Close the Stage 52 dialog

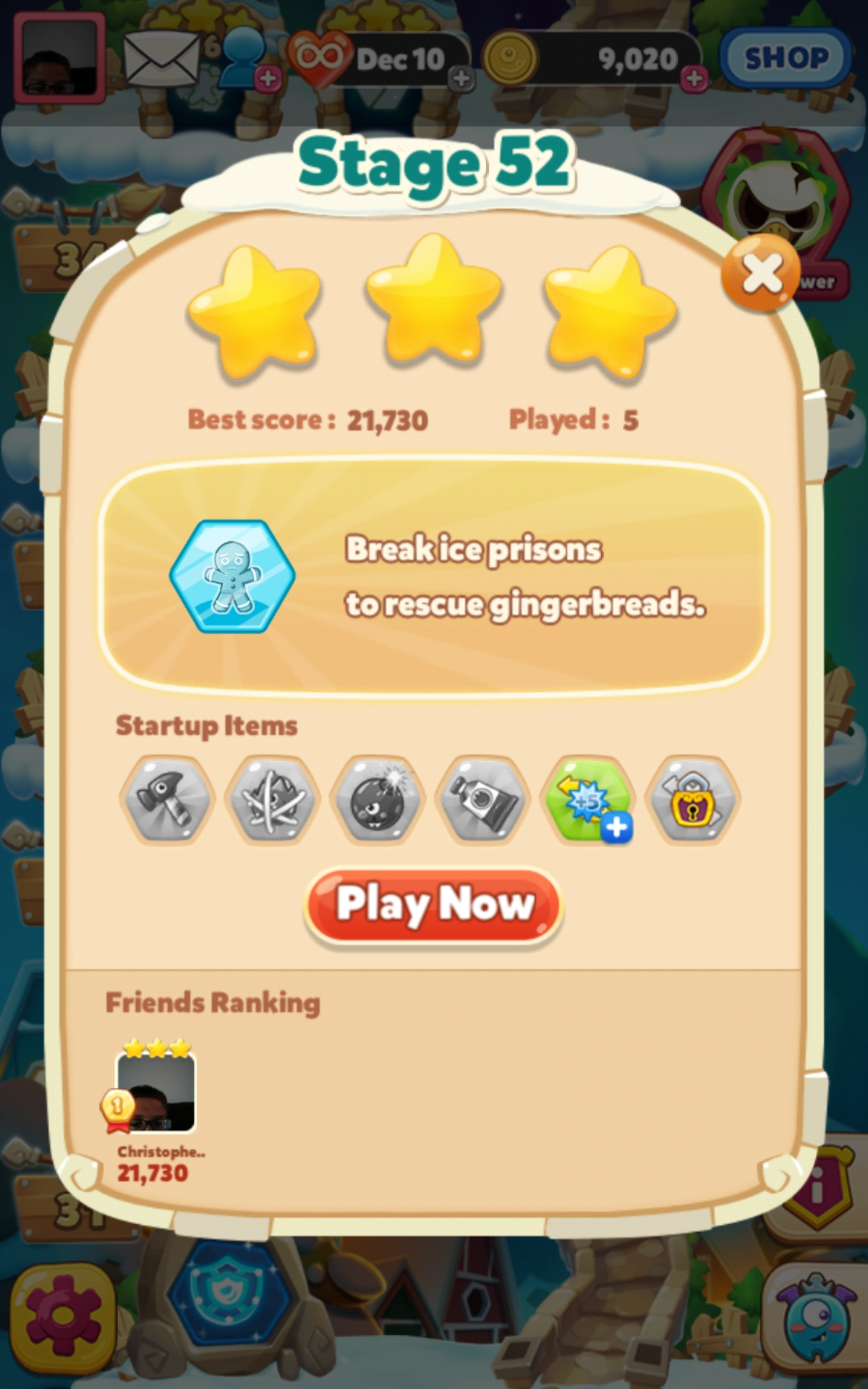pyautogui.click(x=760, y=273)
